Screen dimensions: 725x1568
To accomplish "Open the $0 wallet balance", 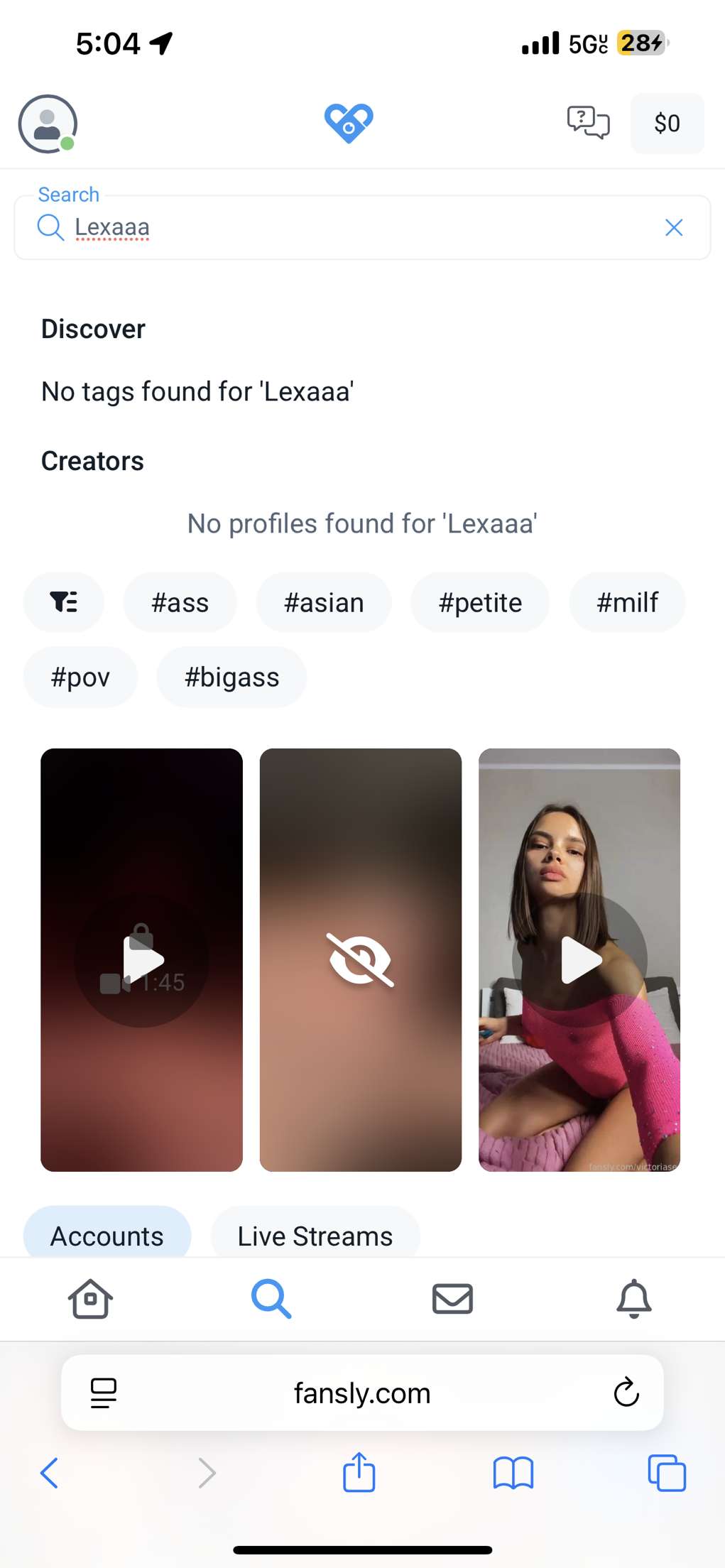I will tap(667, 124).
